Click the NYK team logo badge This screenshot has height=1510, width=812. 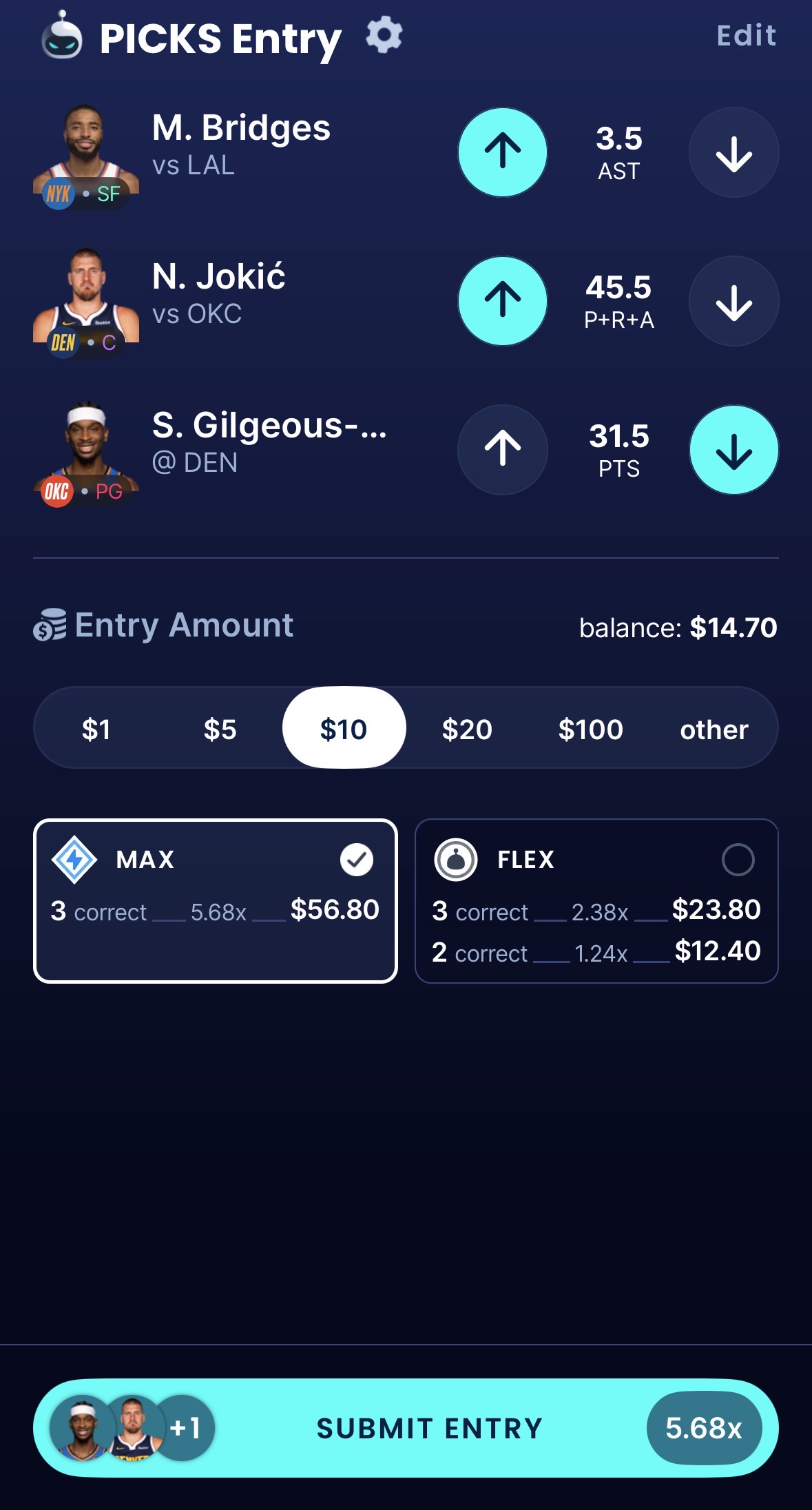(59, 194)
